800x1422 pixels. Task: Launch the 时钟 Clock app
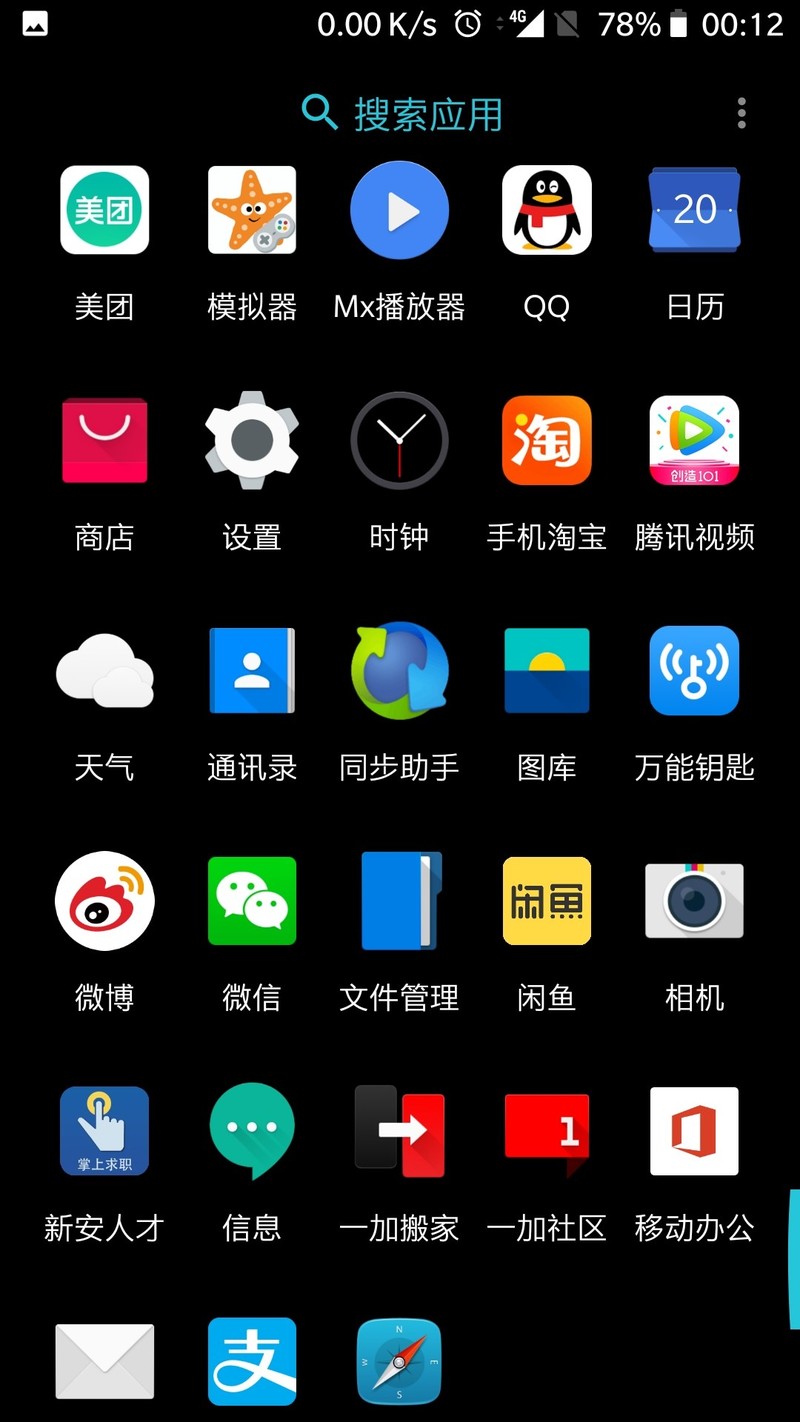[x=398, y=440]
